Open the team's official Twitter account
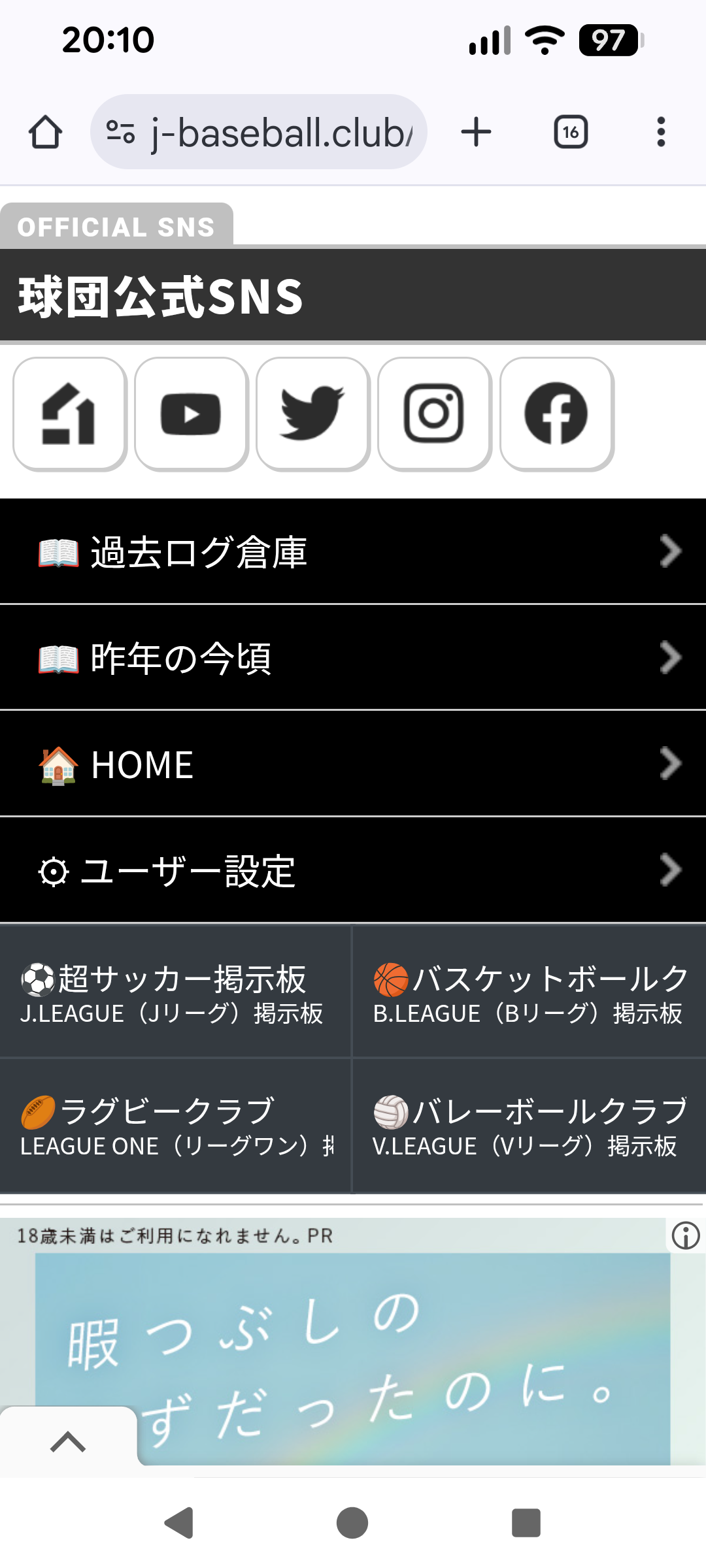Image resolution: width=706 pixels, height=1568 pixels. [x=313, y=414]
